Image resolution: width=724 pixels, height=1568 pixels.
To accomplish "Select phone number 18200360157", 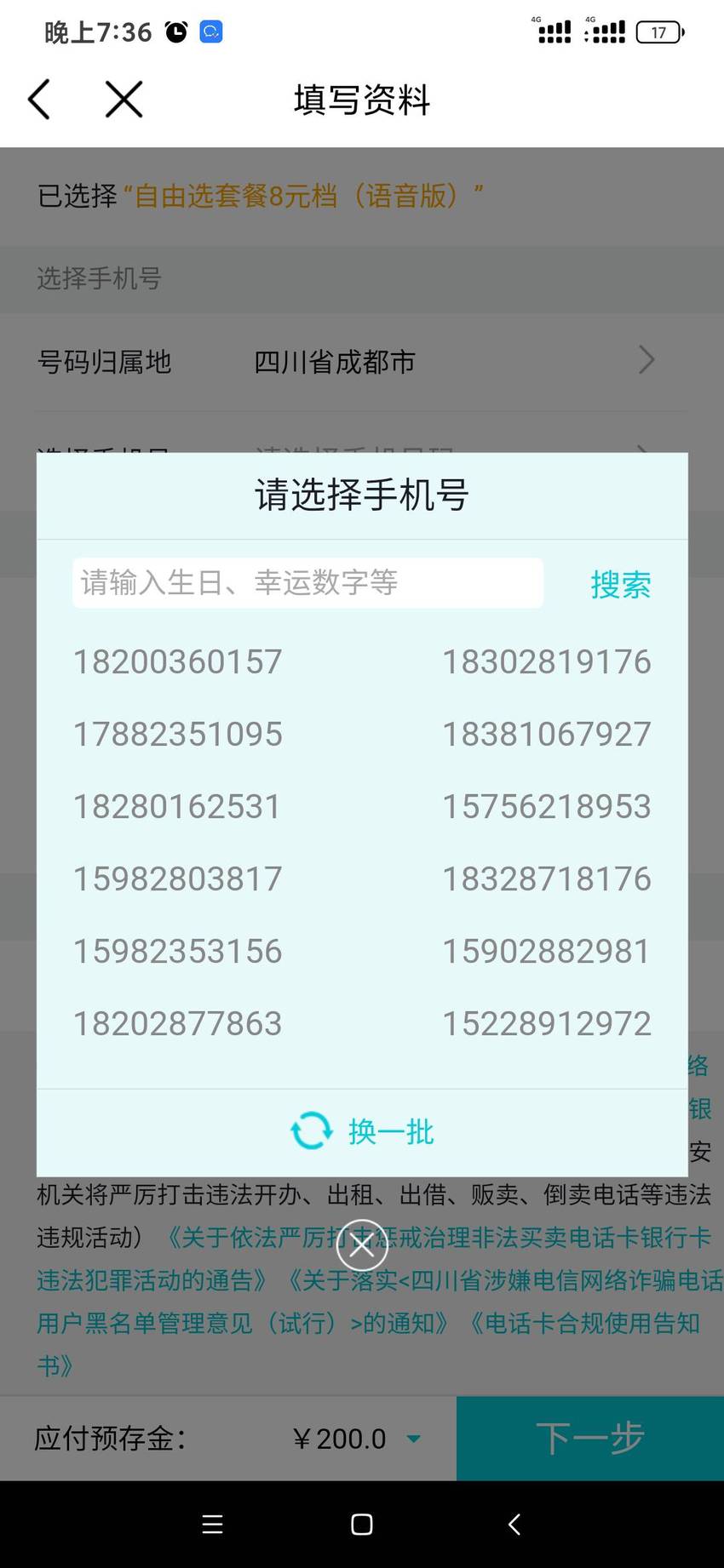I will tap(177, 662).
